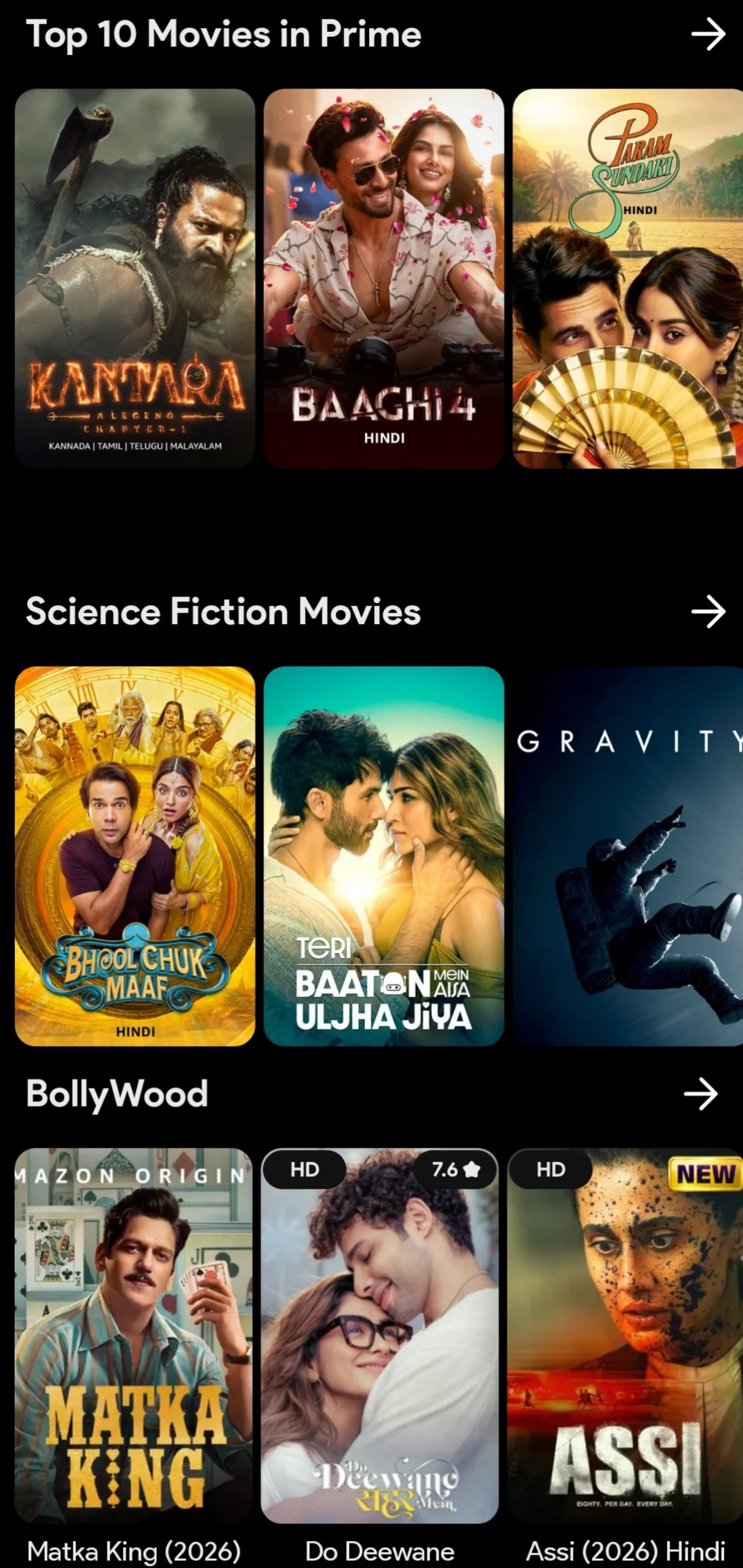The width and height of the screenshot is (743, 1568).
Task: Click the HD badge on Assi poster
Action: point(549,1169)
